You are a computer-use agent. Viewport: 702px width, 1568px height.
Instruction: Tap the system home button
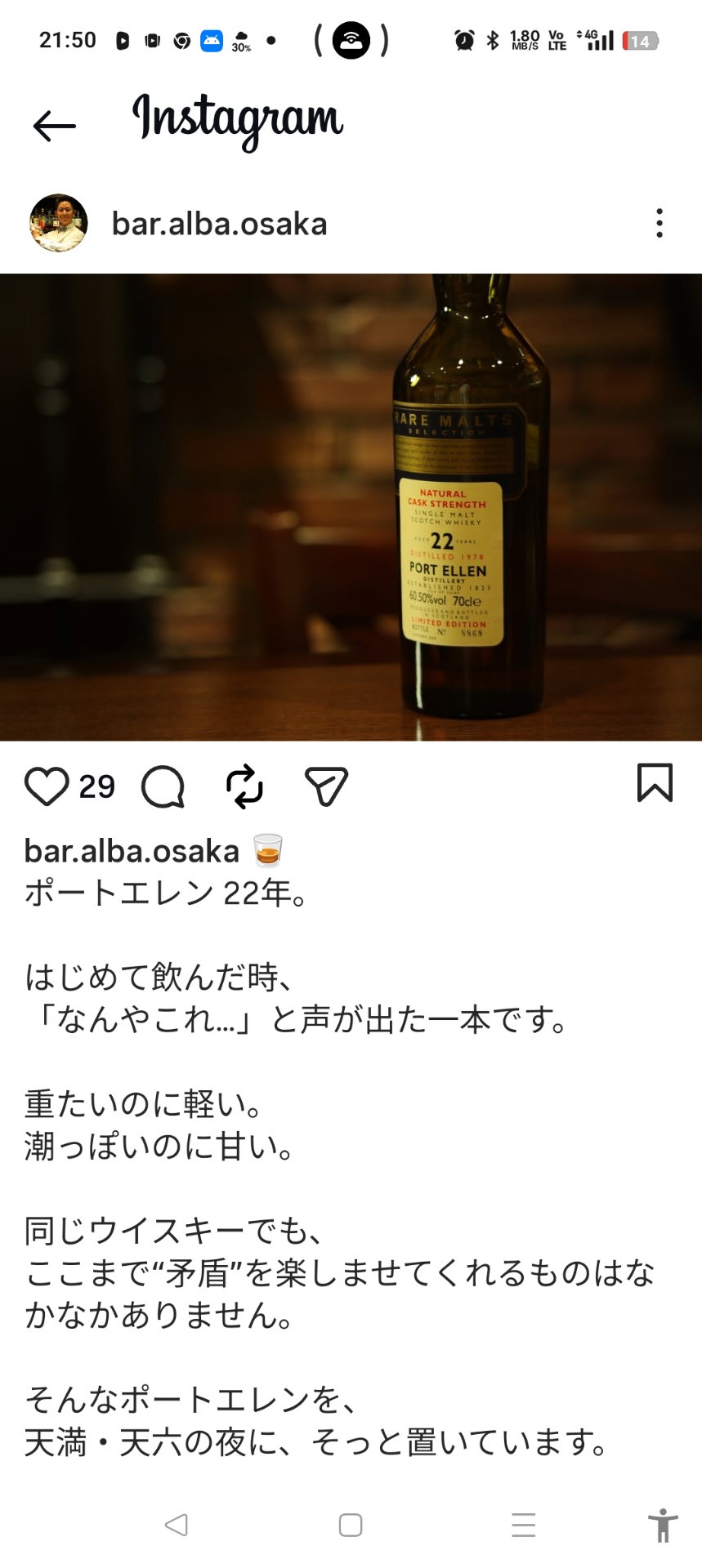pos(351,1525)
